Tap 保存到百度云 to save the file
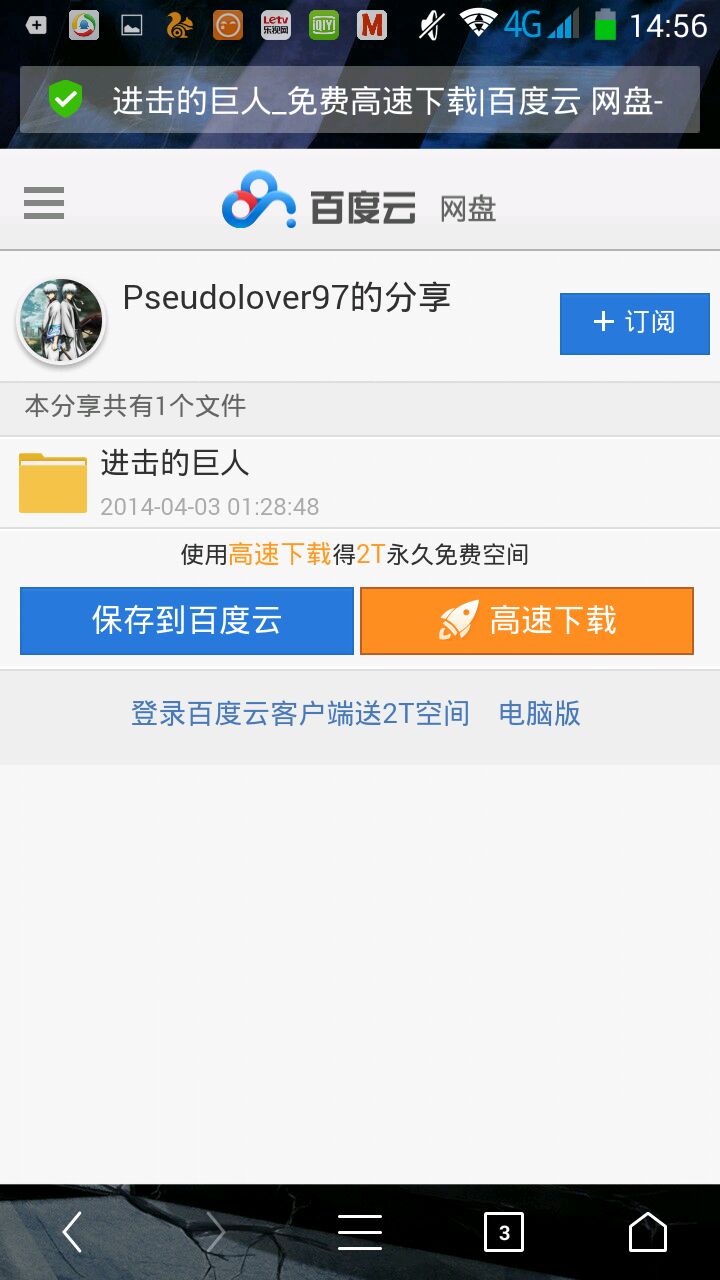The width and height of the screenshot is (720, 1280). pos(187,621)
